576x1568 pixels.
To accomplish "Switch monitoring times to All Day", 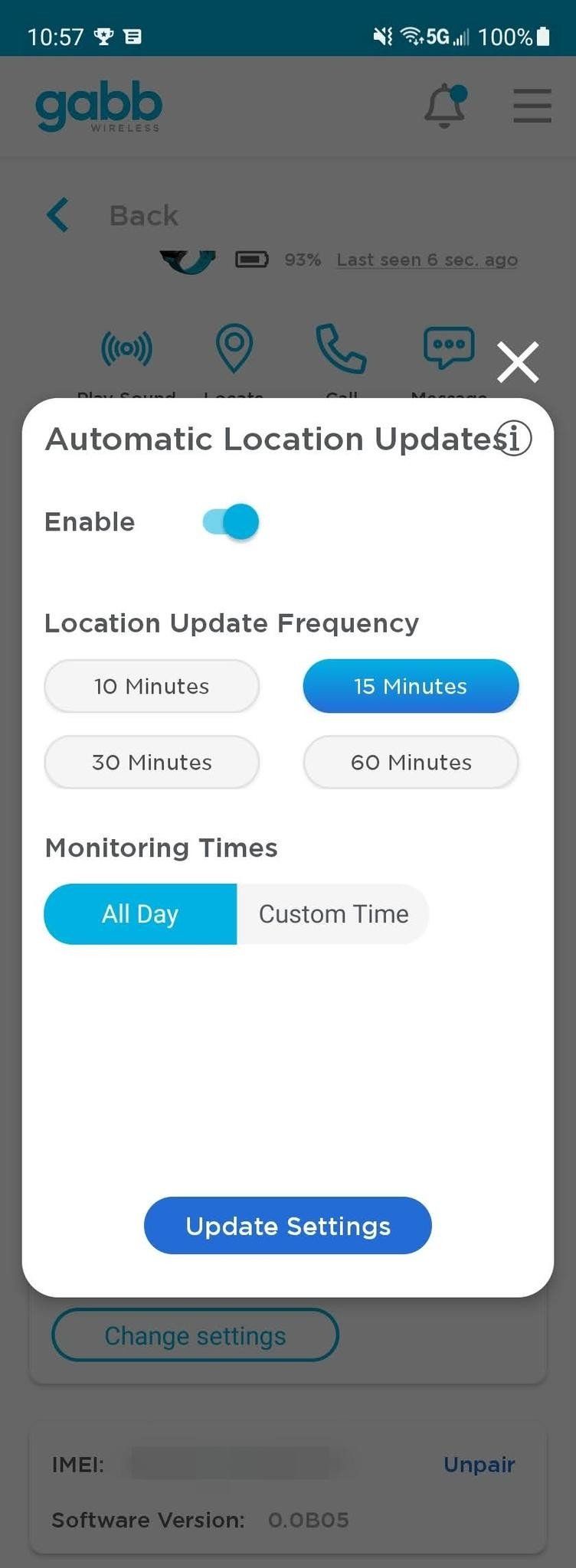I will (x=140, y=914).
